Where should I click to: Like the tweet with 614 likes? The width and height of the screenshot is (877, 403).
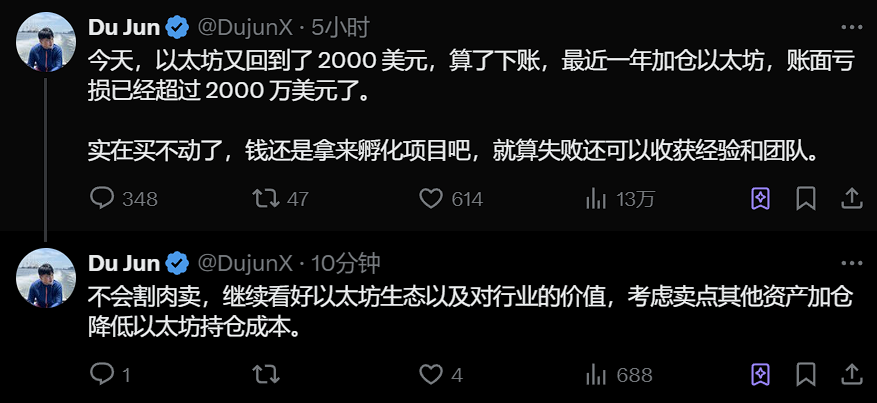(x=431, y=199)
